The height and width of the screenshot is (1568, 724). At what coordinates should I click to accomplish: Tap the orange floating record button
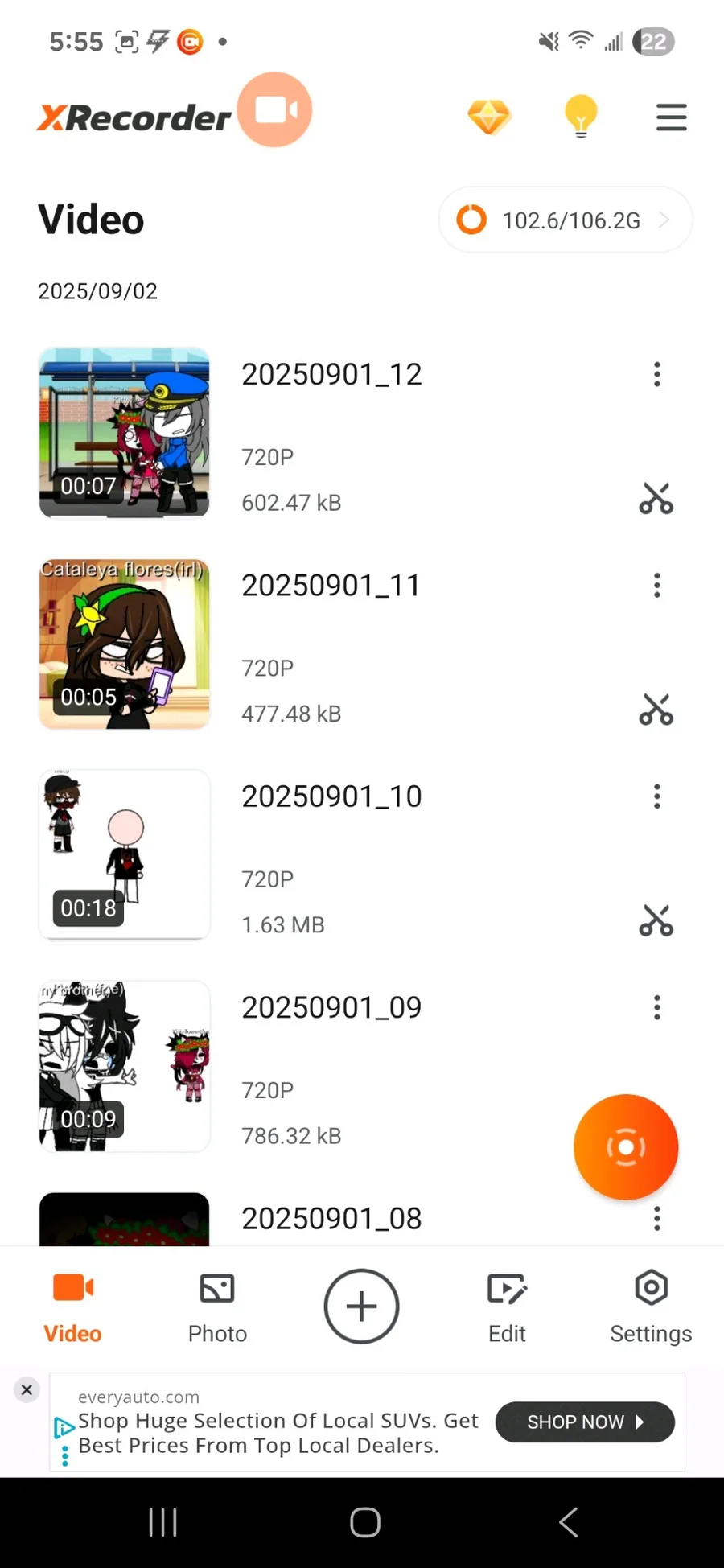point(626,1146)
